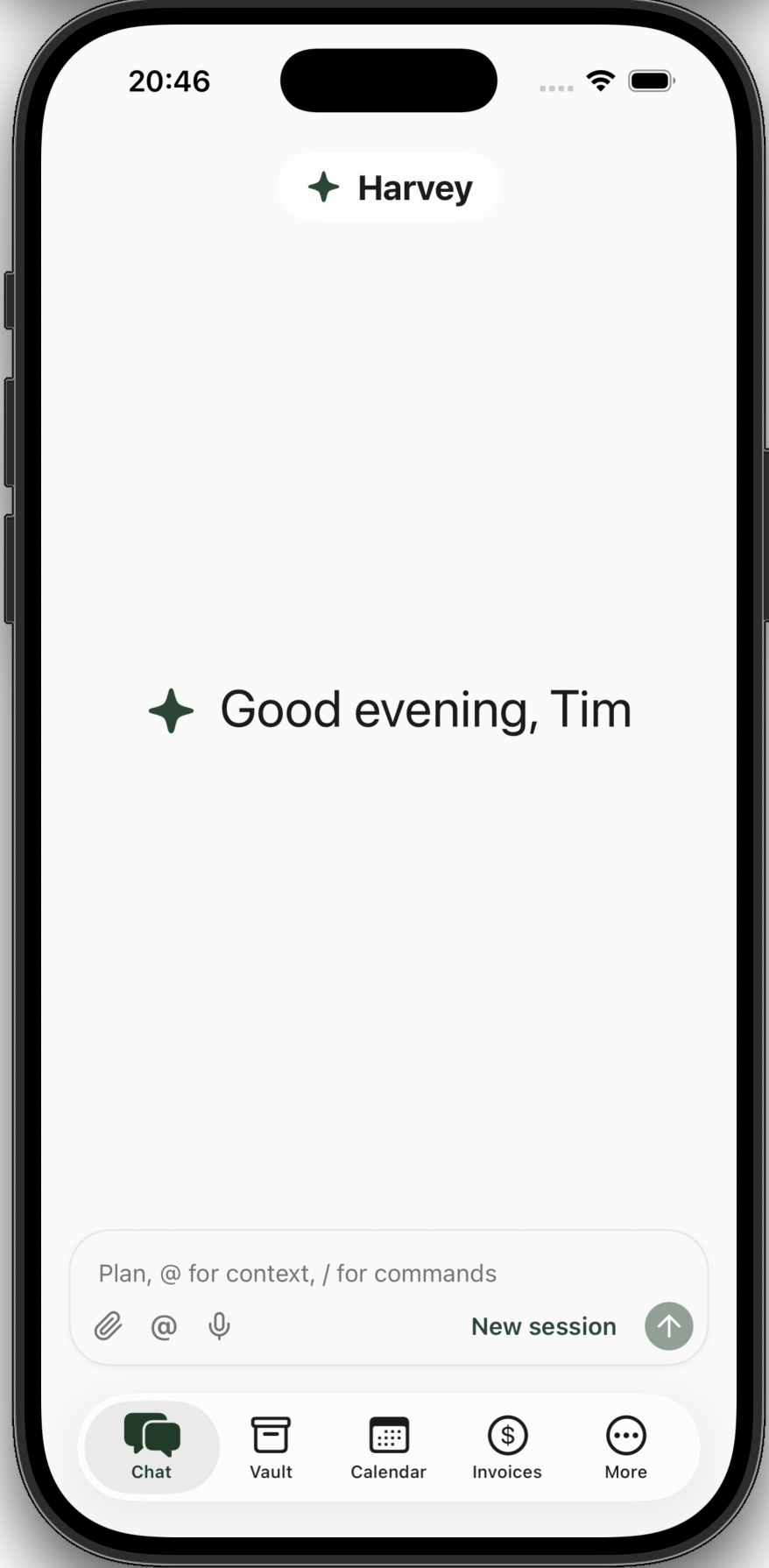Image resolution: width=769 pixels, height=1568 pixels.
Task: Show the More tab options
Action: click(x=625, y=1447)
